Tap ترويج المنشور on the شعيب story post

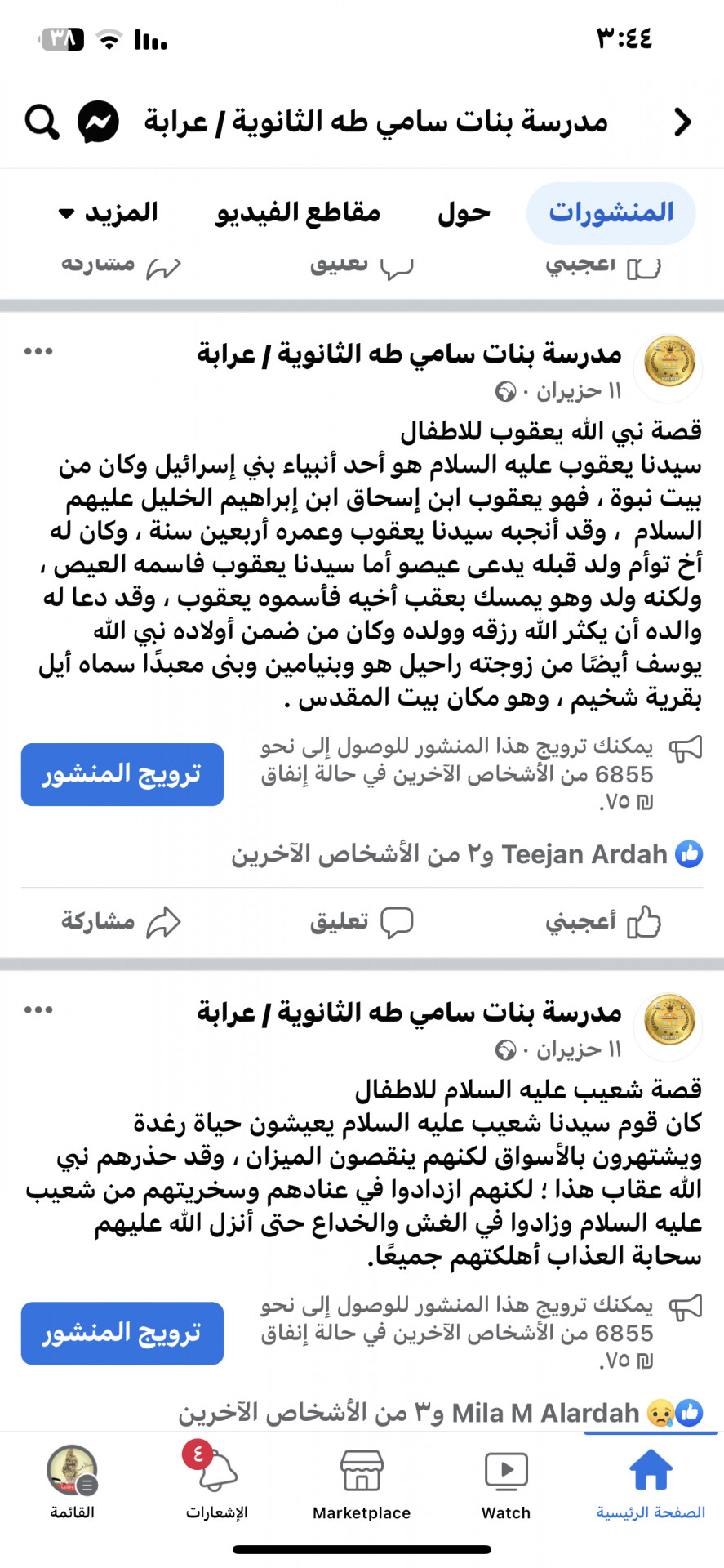[x=122, y=1333]
